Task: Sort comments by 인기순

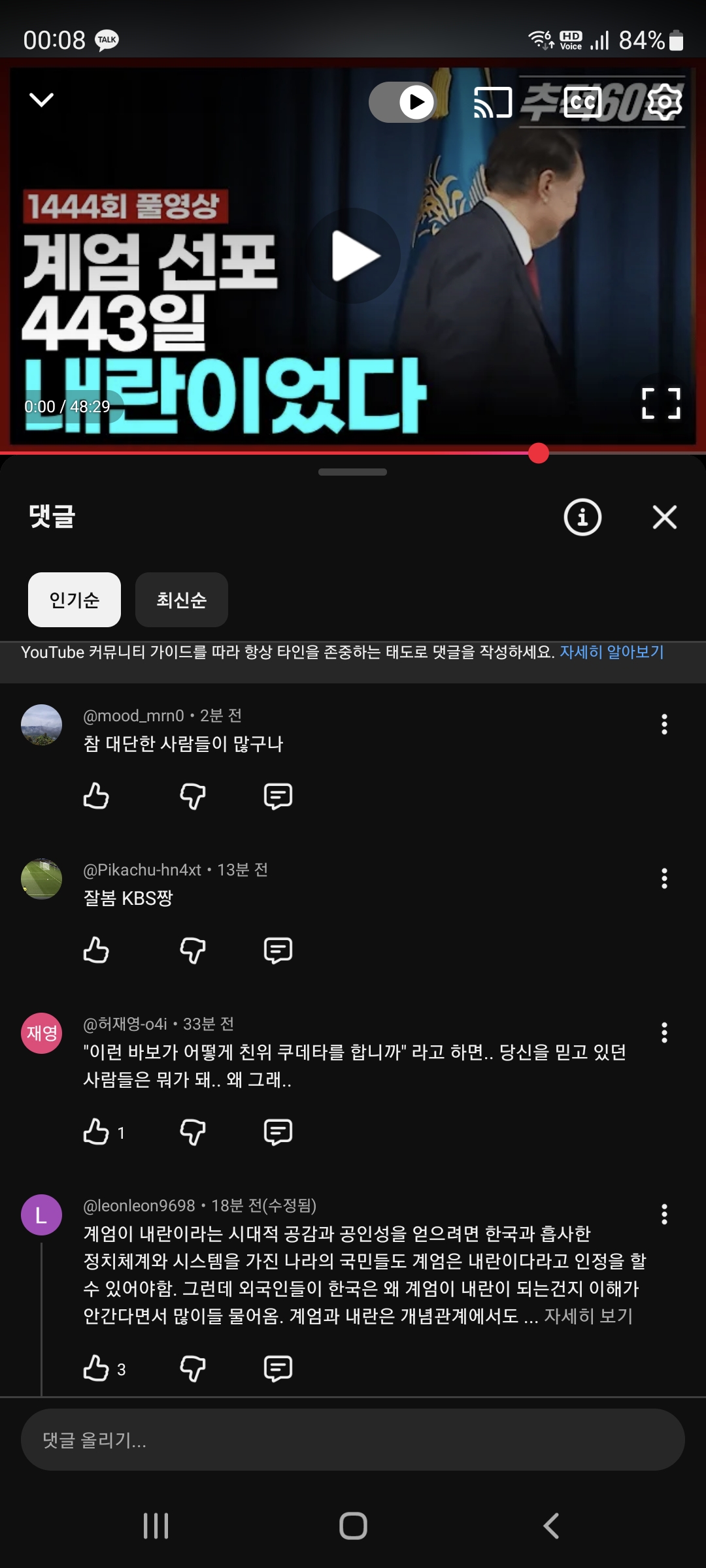Action: pos(75,600)
